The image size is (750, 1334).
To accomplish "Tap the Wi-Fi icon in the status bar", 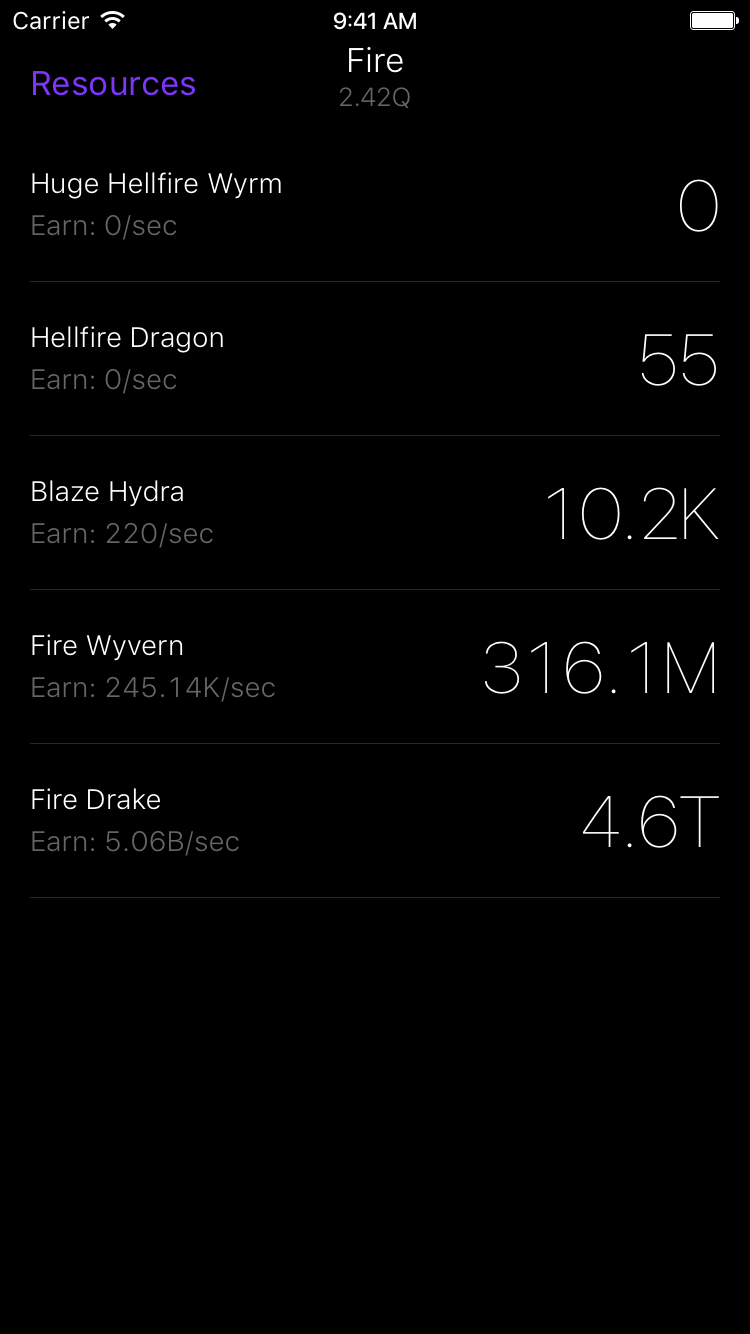I will (110, 19).
